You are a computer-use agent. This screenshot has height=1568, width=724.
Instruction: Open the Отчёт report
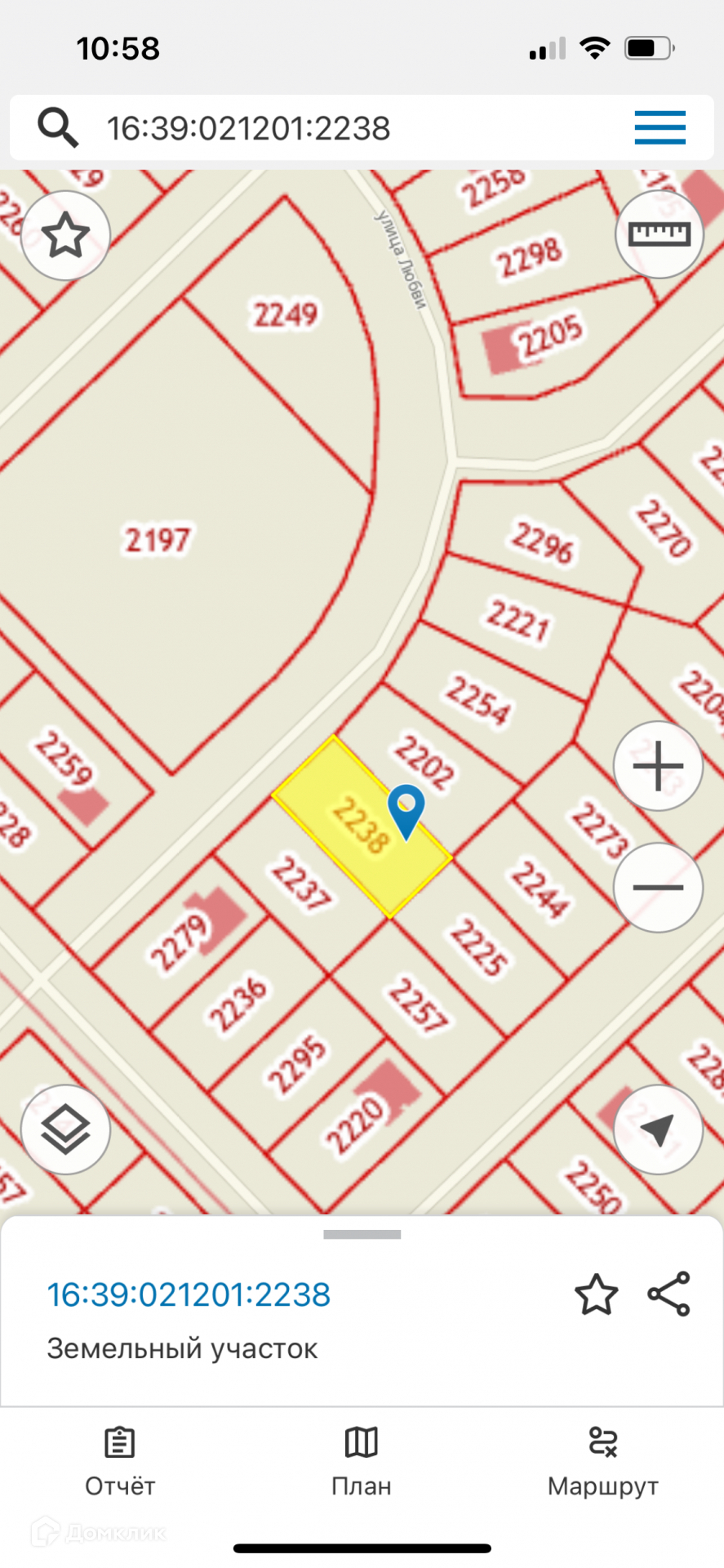pos(120,1463)
